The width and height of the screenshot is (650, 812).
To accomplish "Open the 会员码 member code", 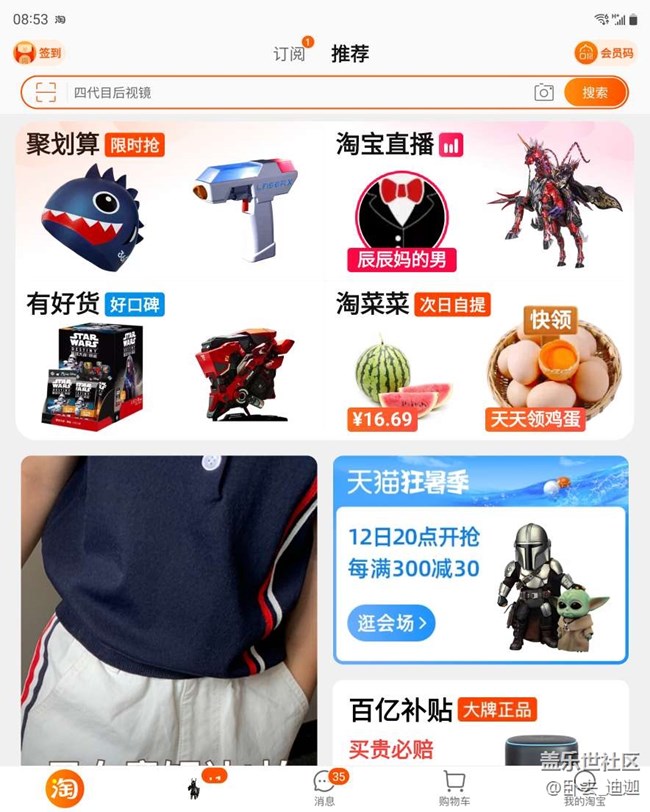I will (x=605, y=53).
